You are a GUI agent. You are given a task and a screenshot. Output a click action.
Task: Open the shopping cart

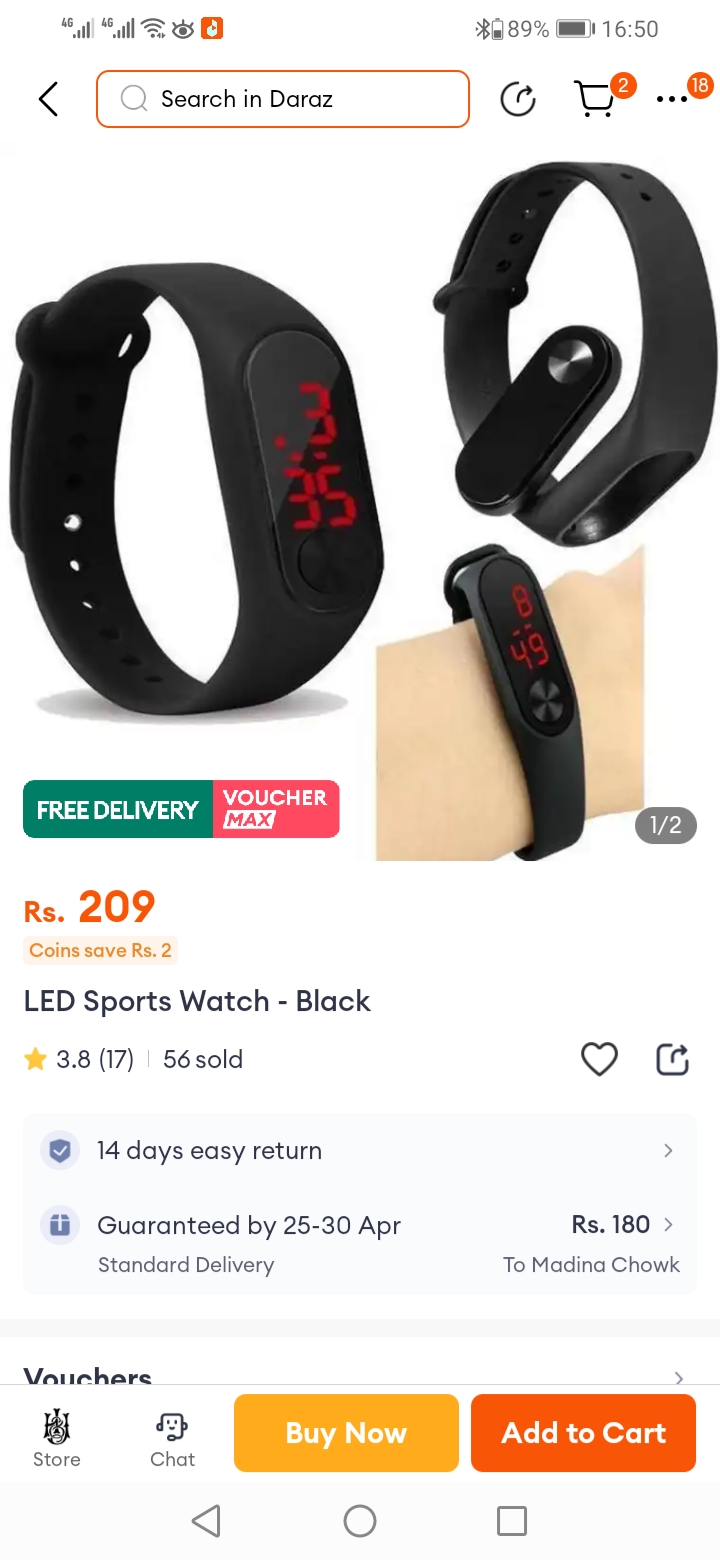pyautogui.click(x=595, y=99)
